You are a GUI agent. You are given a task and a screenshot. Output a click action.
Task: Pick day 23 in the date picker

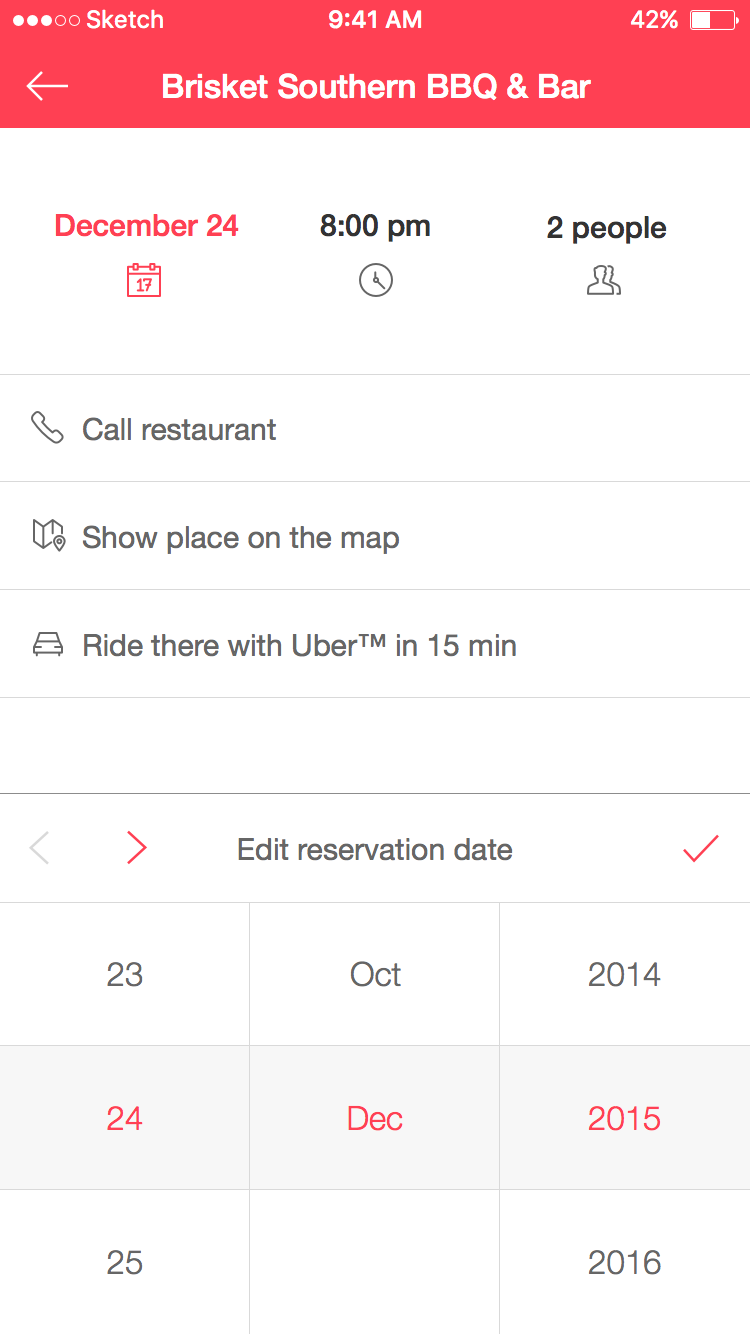125,974
